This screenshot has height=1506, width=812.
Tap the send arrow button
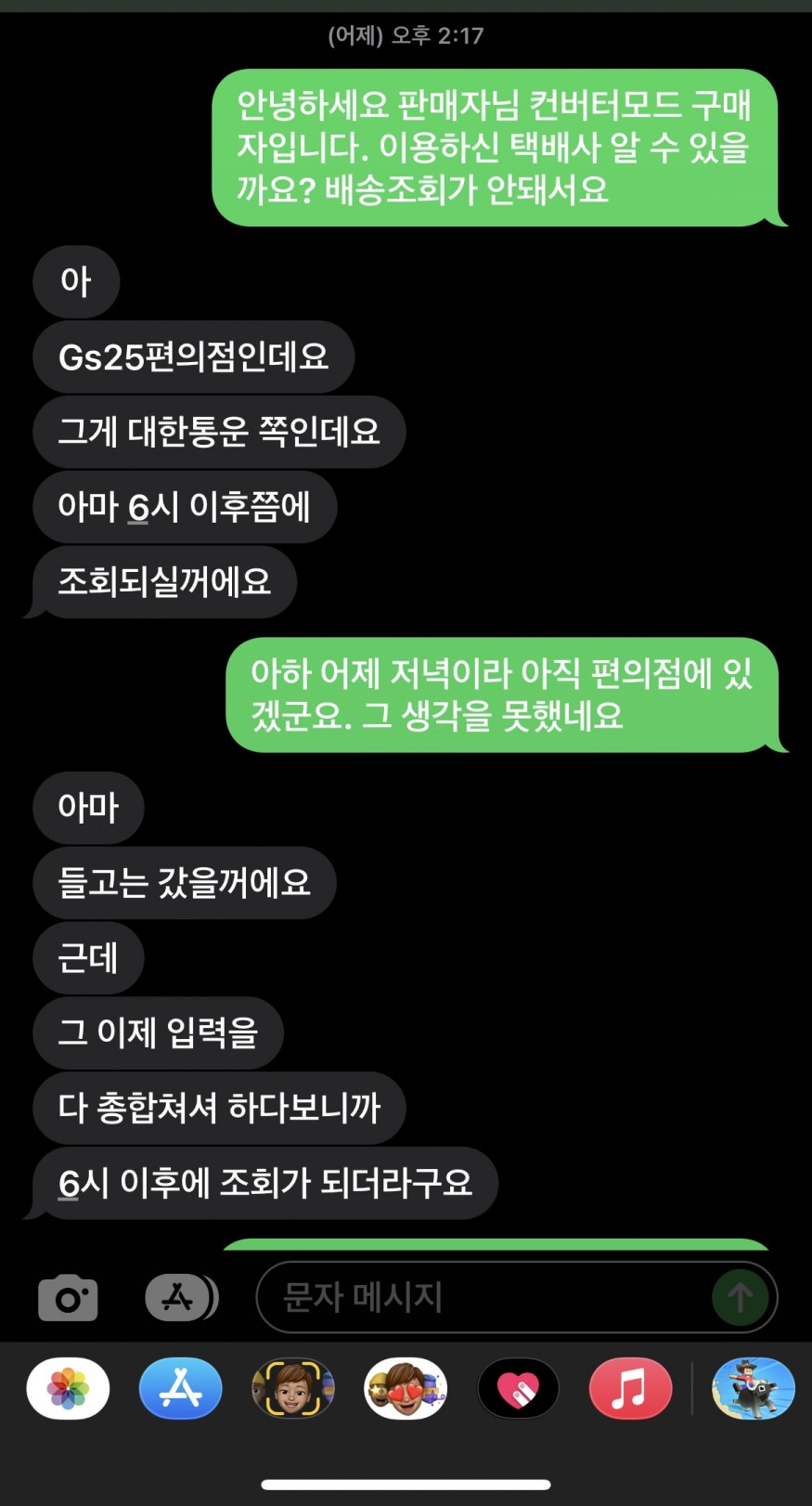click(x=740, y=1297)
